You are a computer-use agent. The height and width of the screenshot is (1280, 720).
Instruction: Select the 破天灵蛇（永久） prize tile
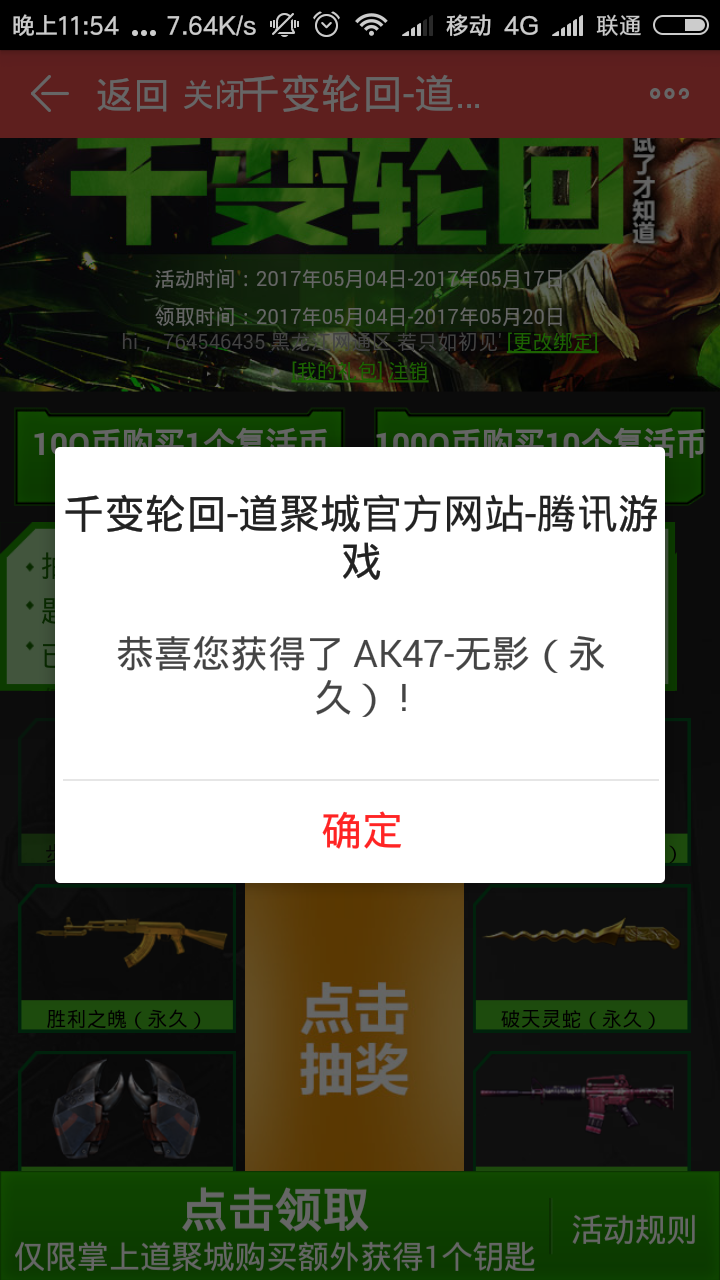coord(582,958)
